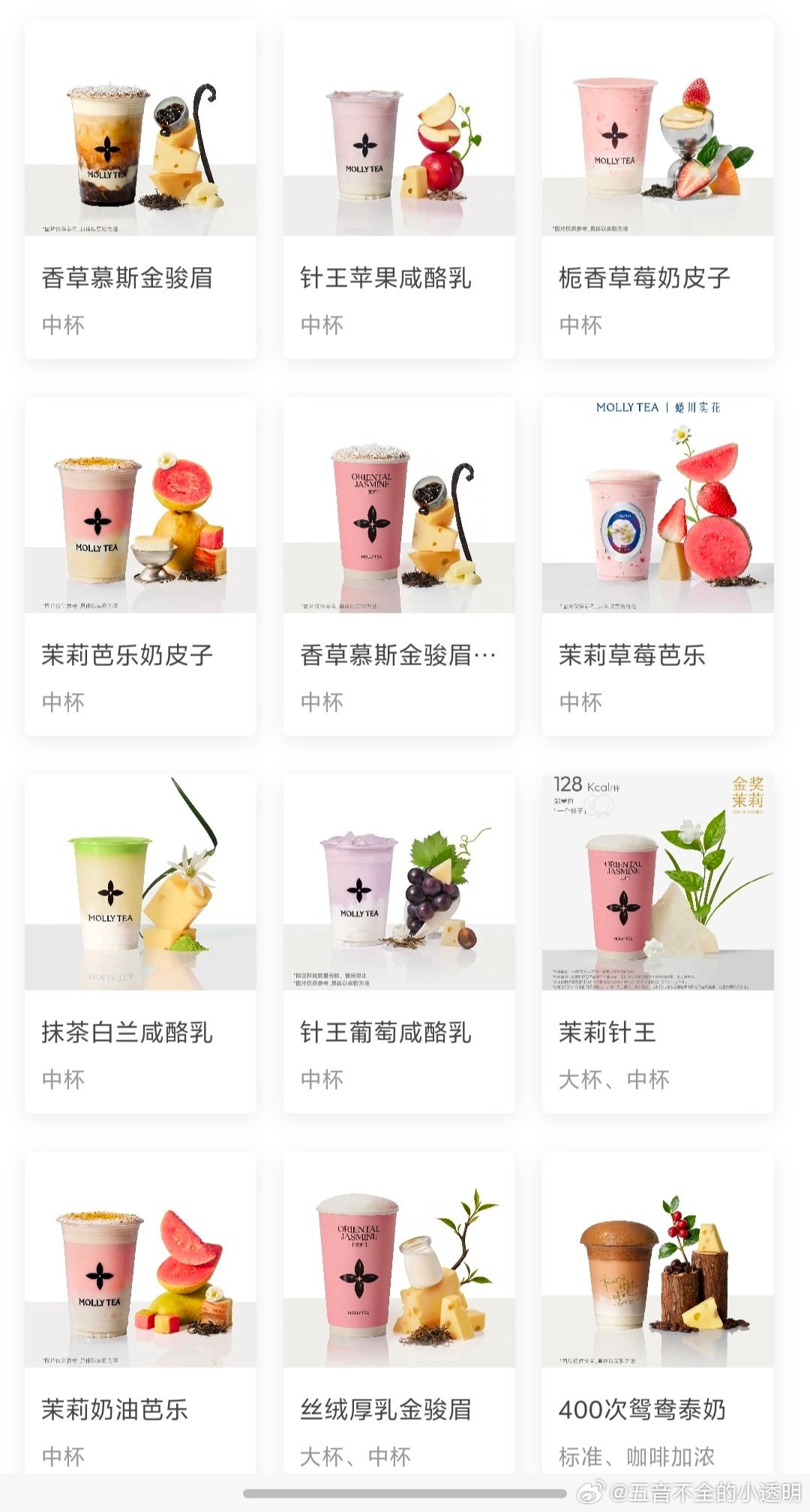The height and width of the screenshot is (1512, 810).
Task: Open the 针王苹果咸酪乳 drink card
Action: tap(399, 189)
